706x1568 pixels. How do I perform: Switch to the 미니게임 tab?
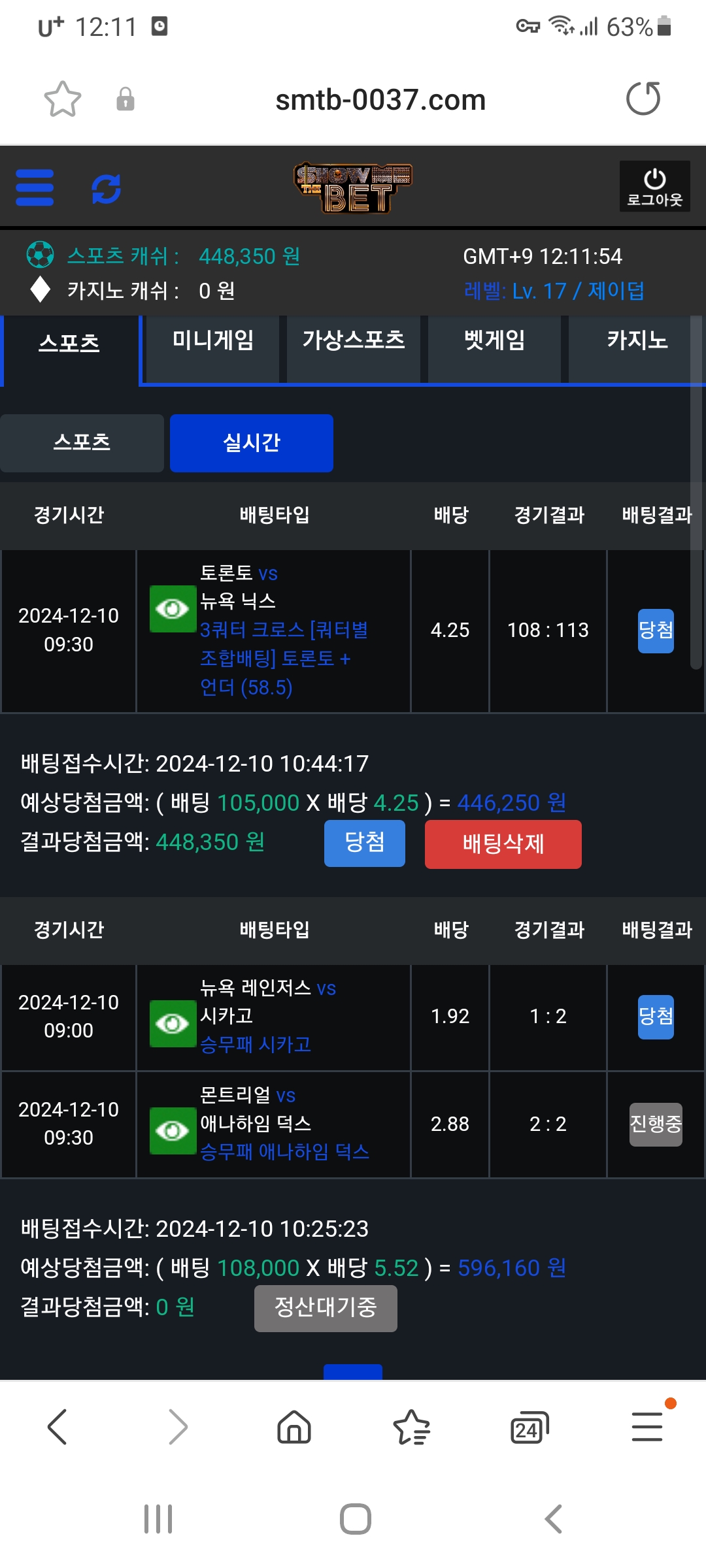coord(212,341)
